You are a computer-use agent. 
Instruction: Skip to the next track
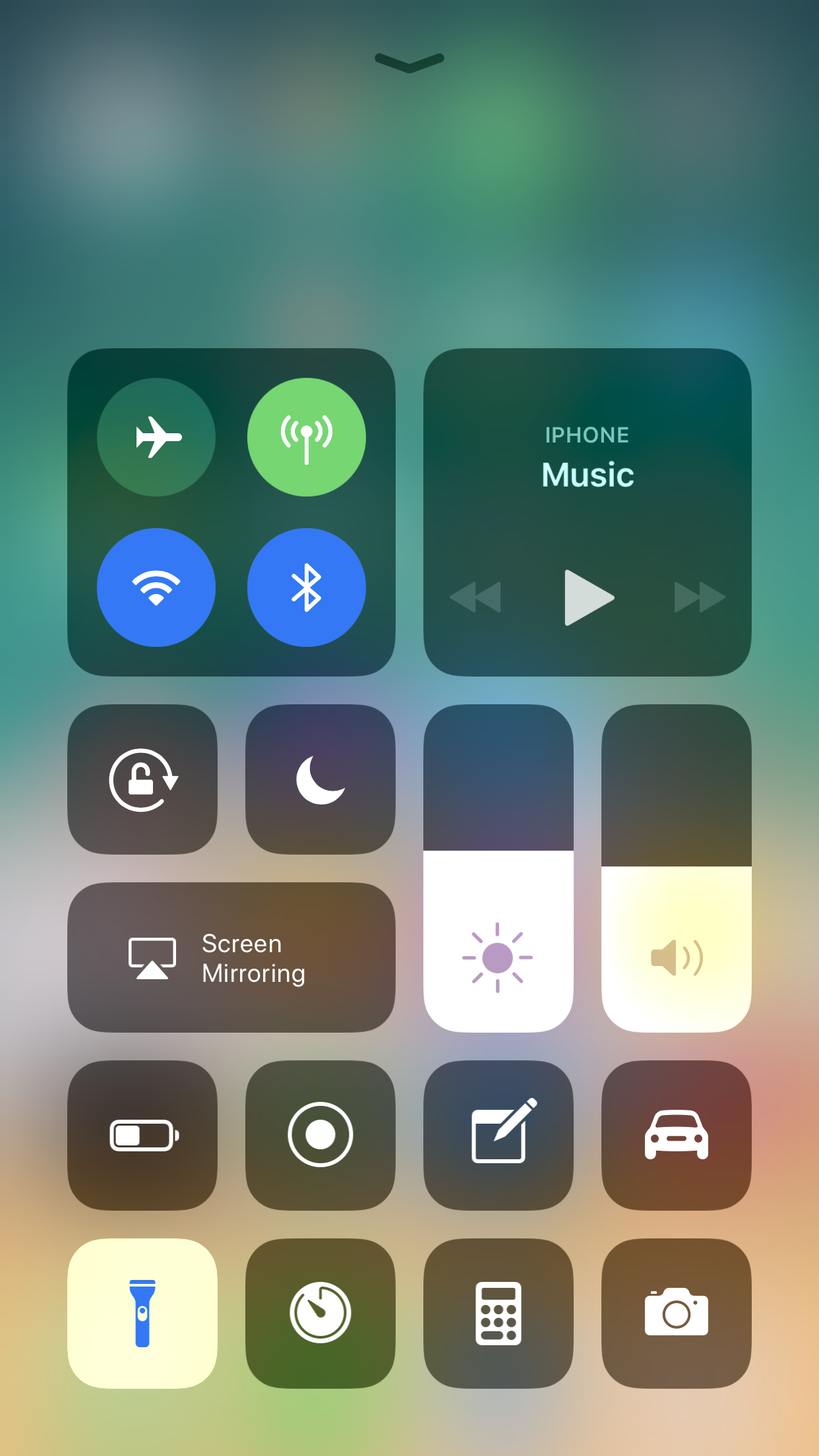699,597
